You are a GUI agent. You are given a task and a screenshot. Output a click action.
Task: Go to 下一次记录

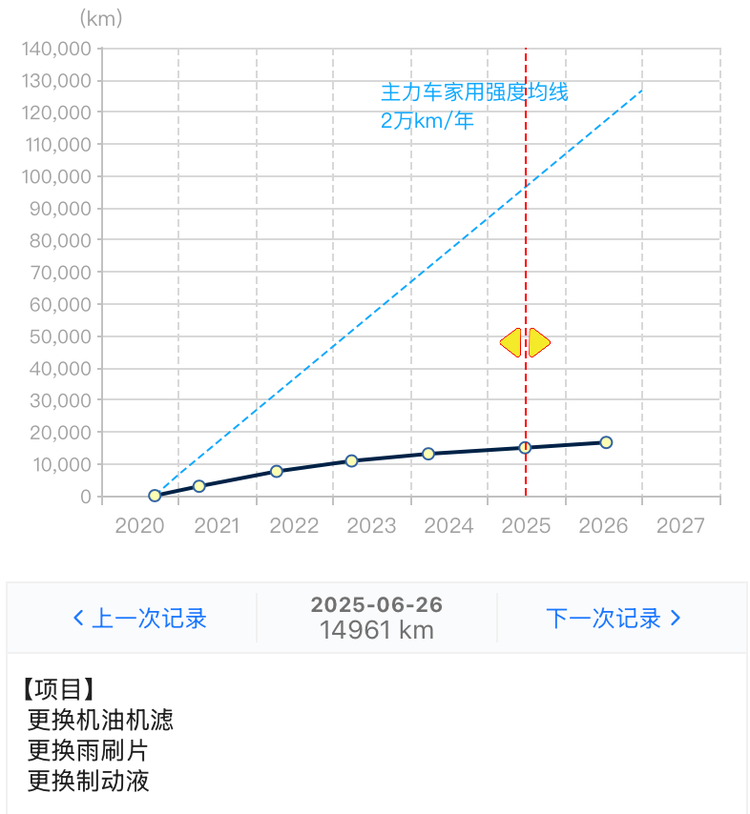tap(613, 618)
